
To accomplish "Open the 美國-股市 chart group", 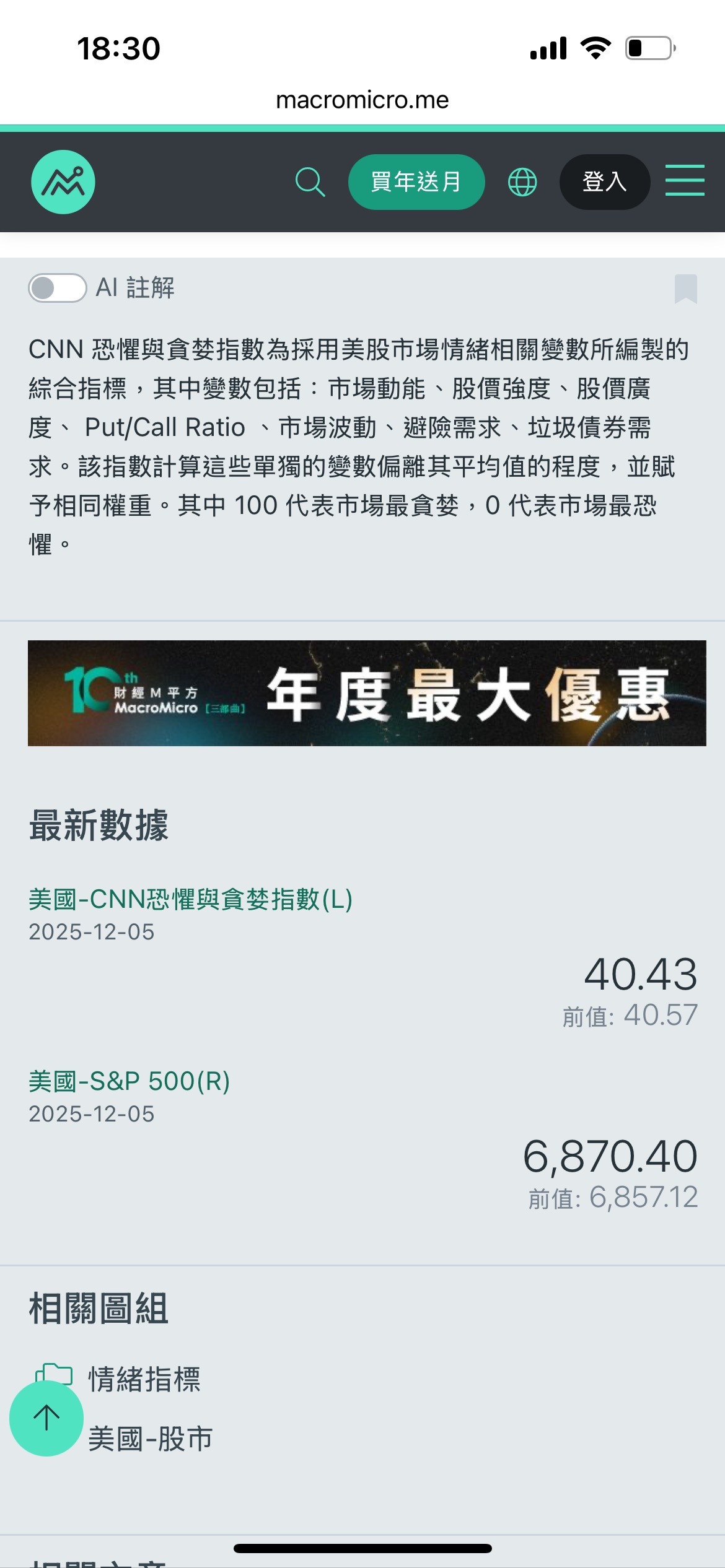I will (x=151, y=1439).
